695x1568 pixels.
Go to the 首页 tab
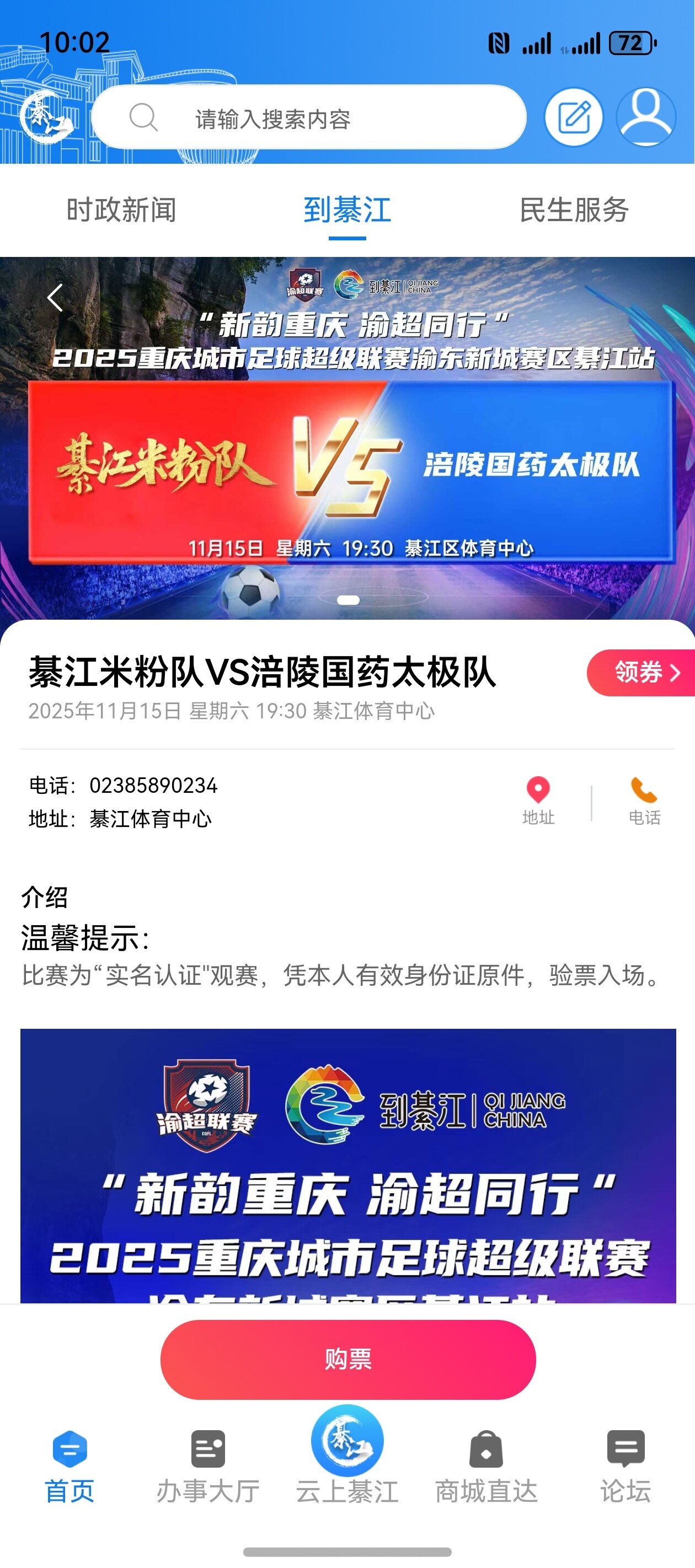(69, 1466)
